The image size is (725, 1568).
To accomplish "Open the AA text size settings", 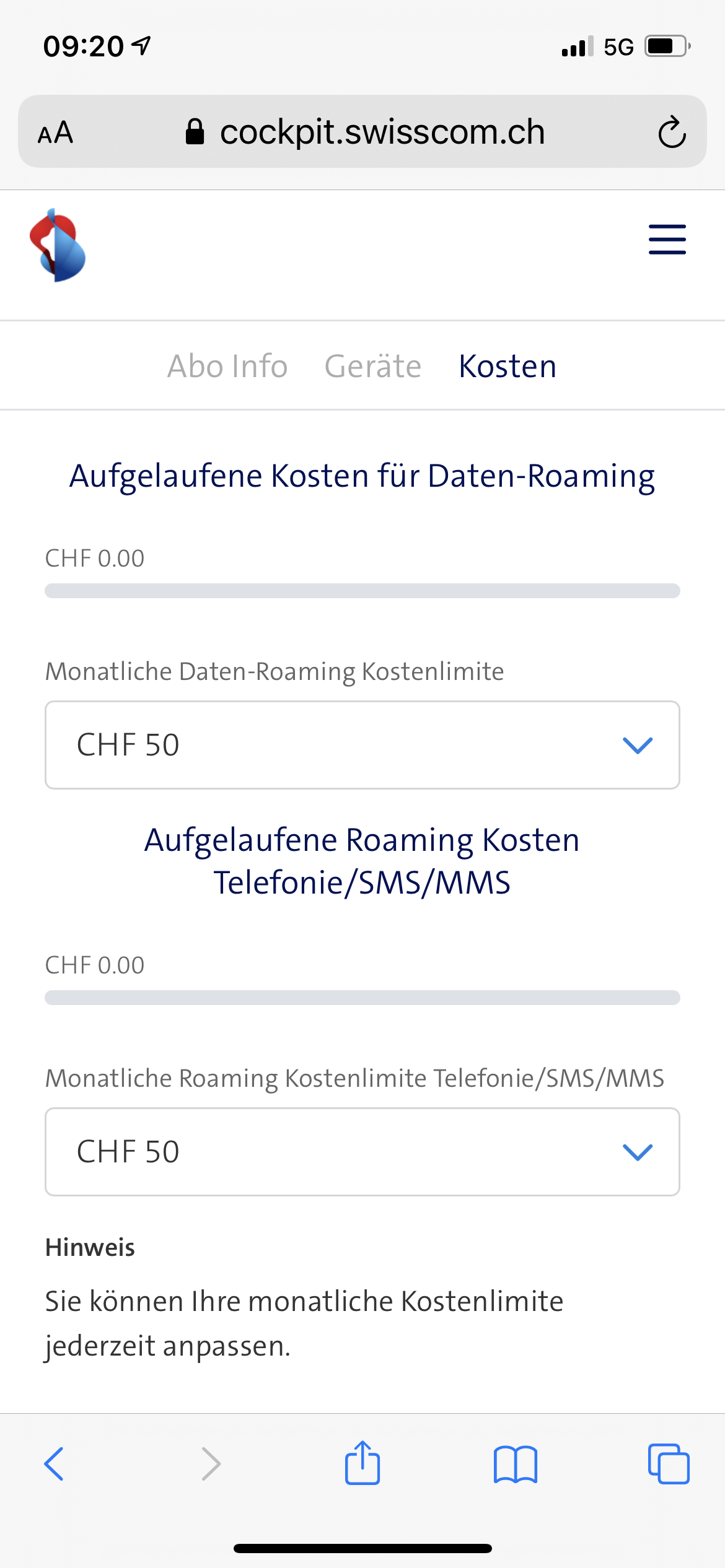I will [56, 132].
